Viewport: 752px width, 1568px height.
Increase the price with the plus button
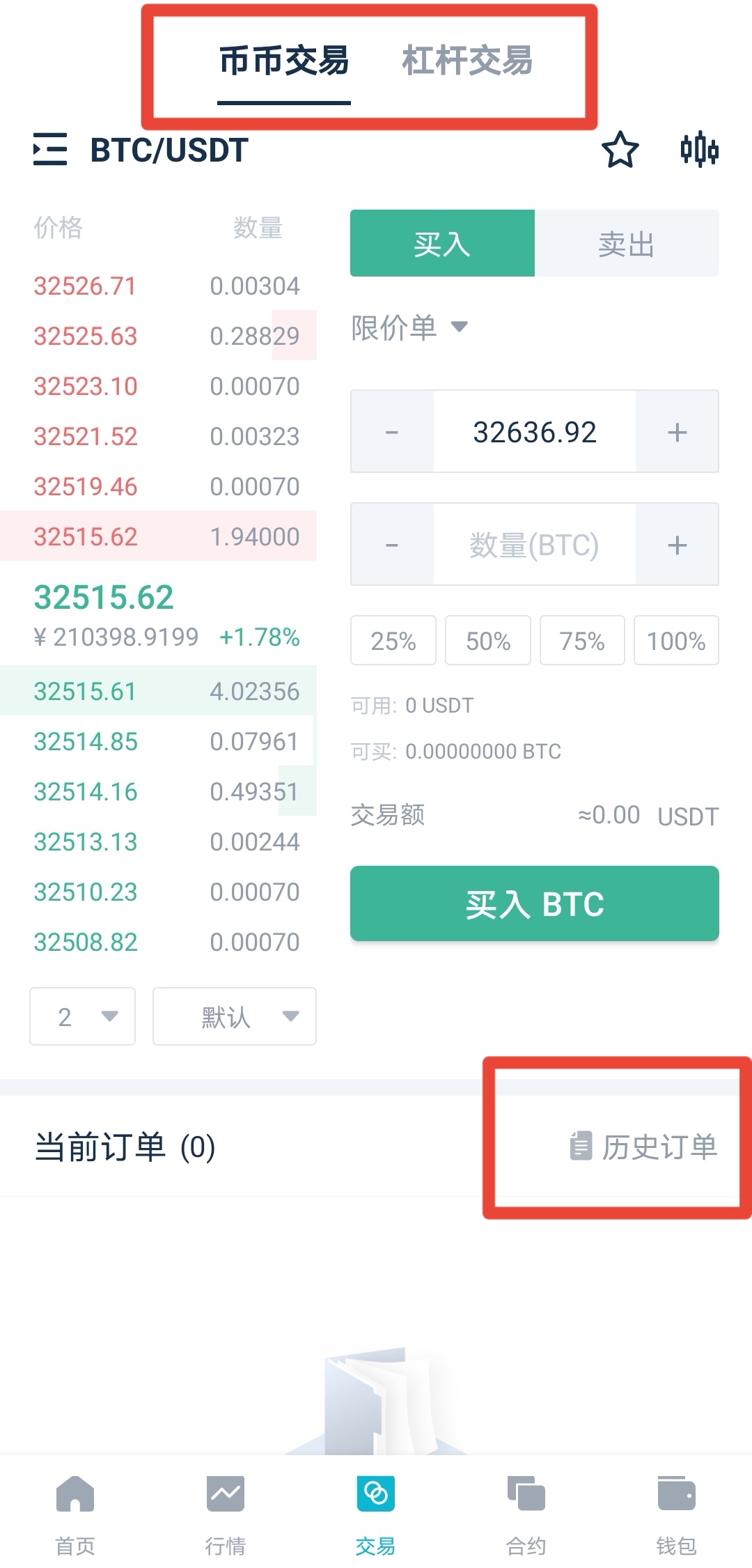click(x=677, y=432)
